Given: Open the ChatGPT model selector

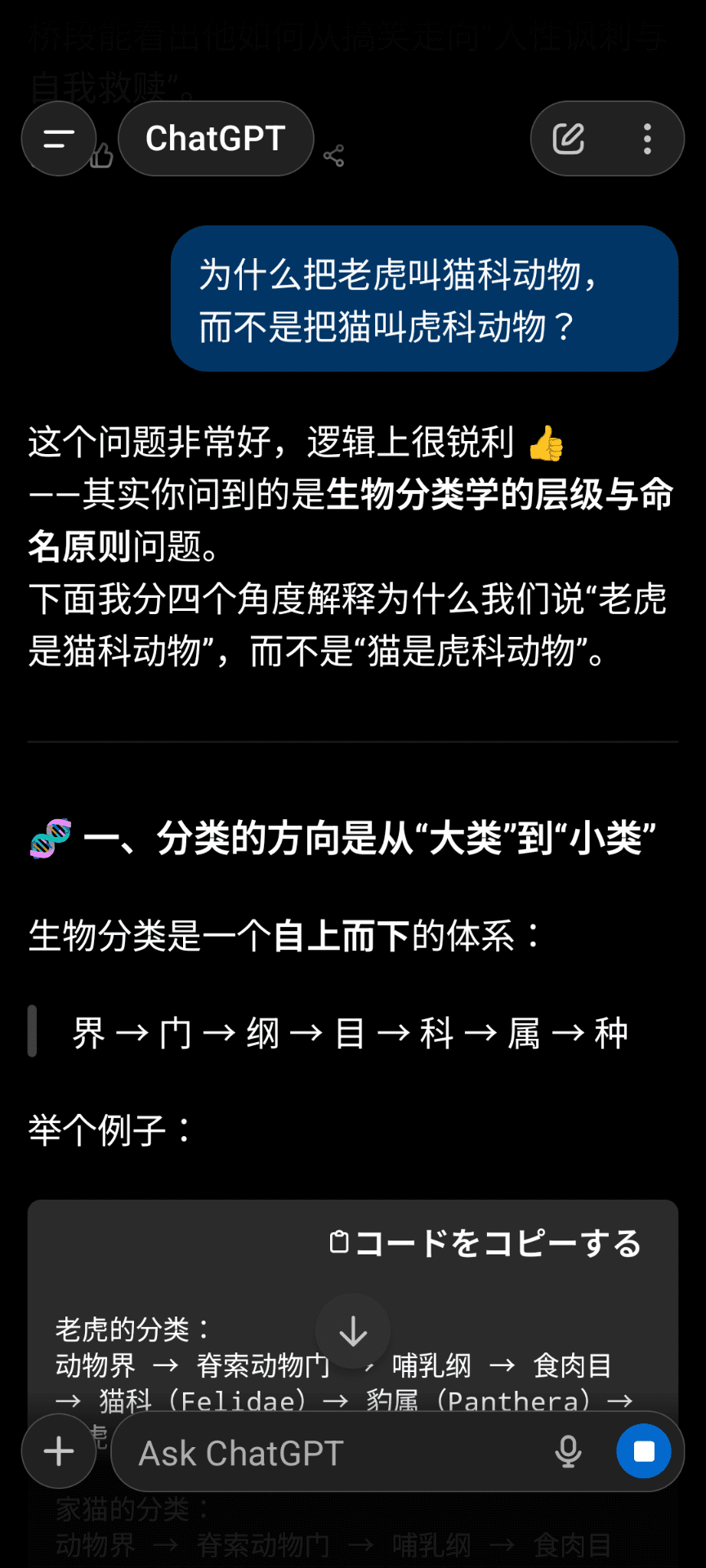Looking at the screenshot, I should (216, 139).
